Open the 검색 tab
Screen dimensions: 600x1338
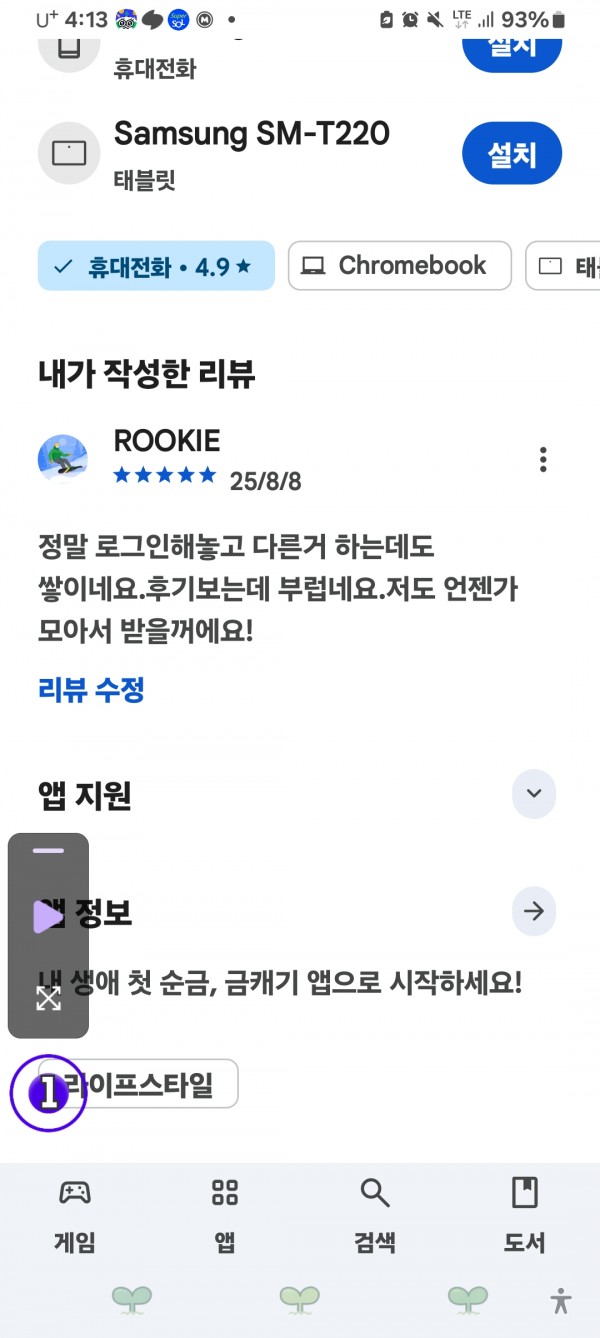[x=375, y=1214]
